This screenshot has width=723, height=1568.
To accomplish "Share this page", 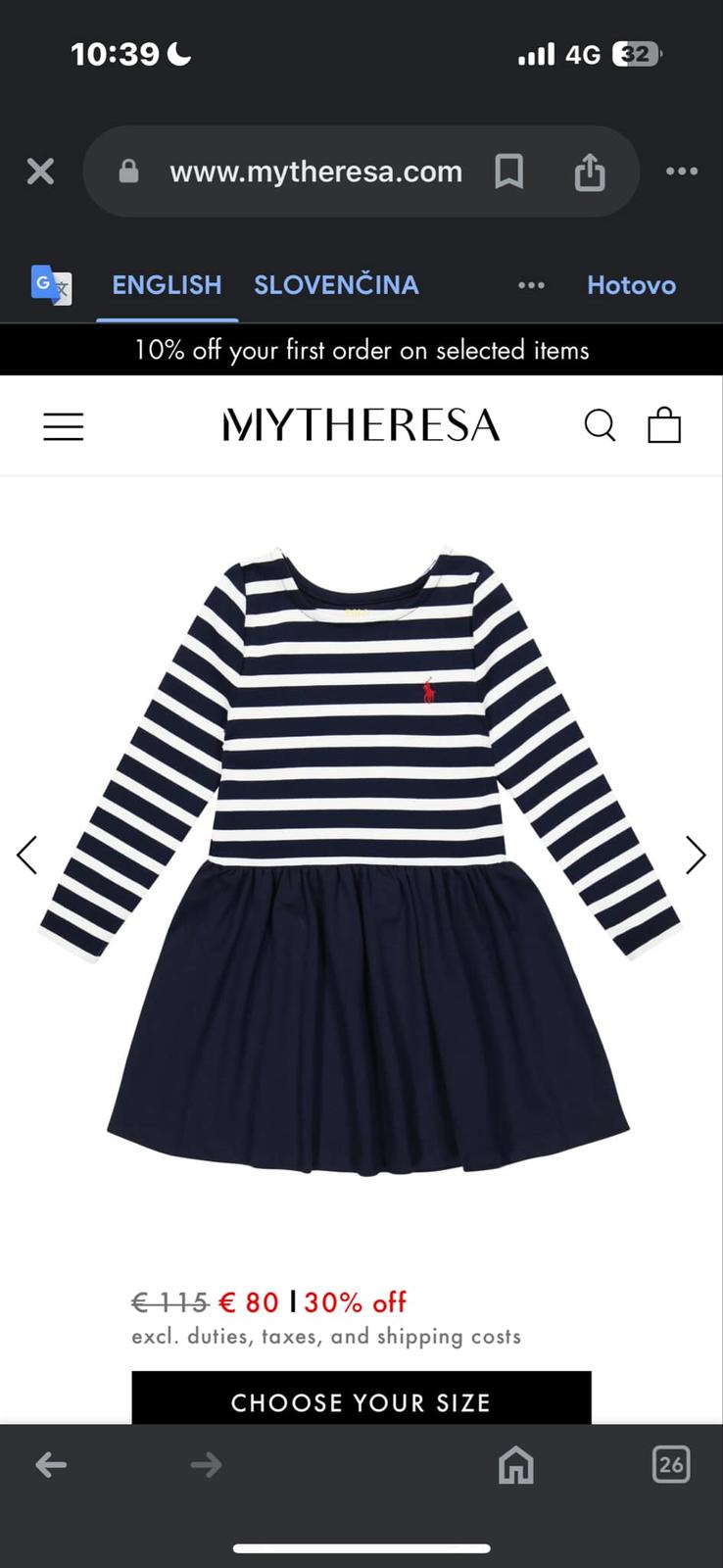I will (x=589, y=172).
